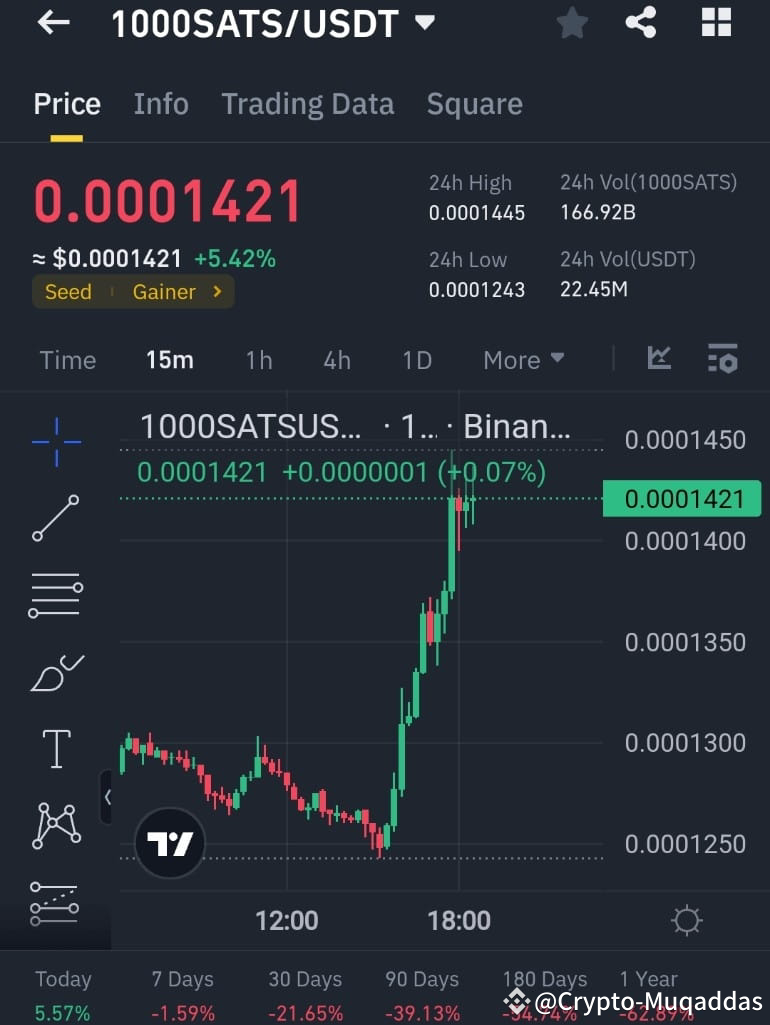Open the Gainer category link
This screenshot has width=770, height=1025.
(x=165, y=292)
